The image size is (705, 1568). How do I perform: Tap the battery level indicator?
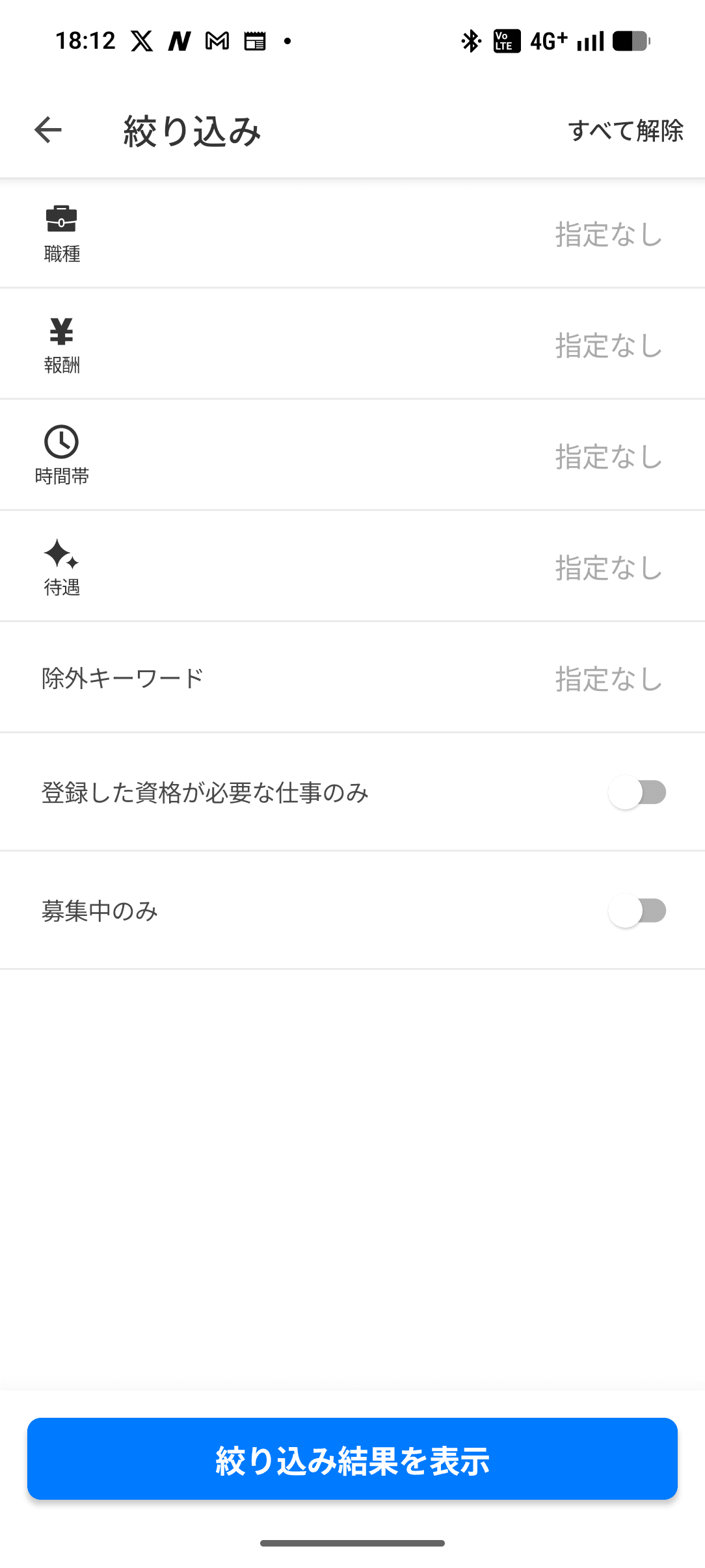pyautogui.click(x=630, y=40)
